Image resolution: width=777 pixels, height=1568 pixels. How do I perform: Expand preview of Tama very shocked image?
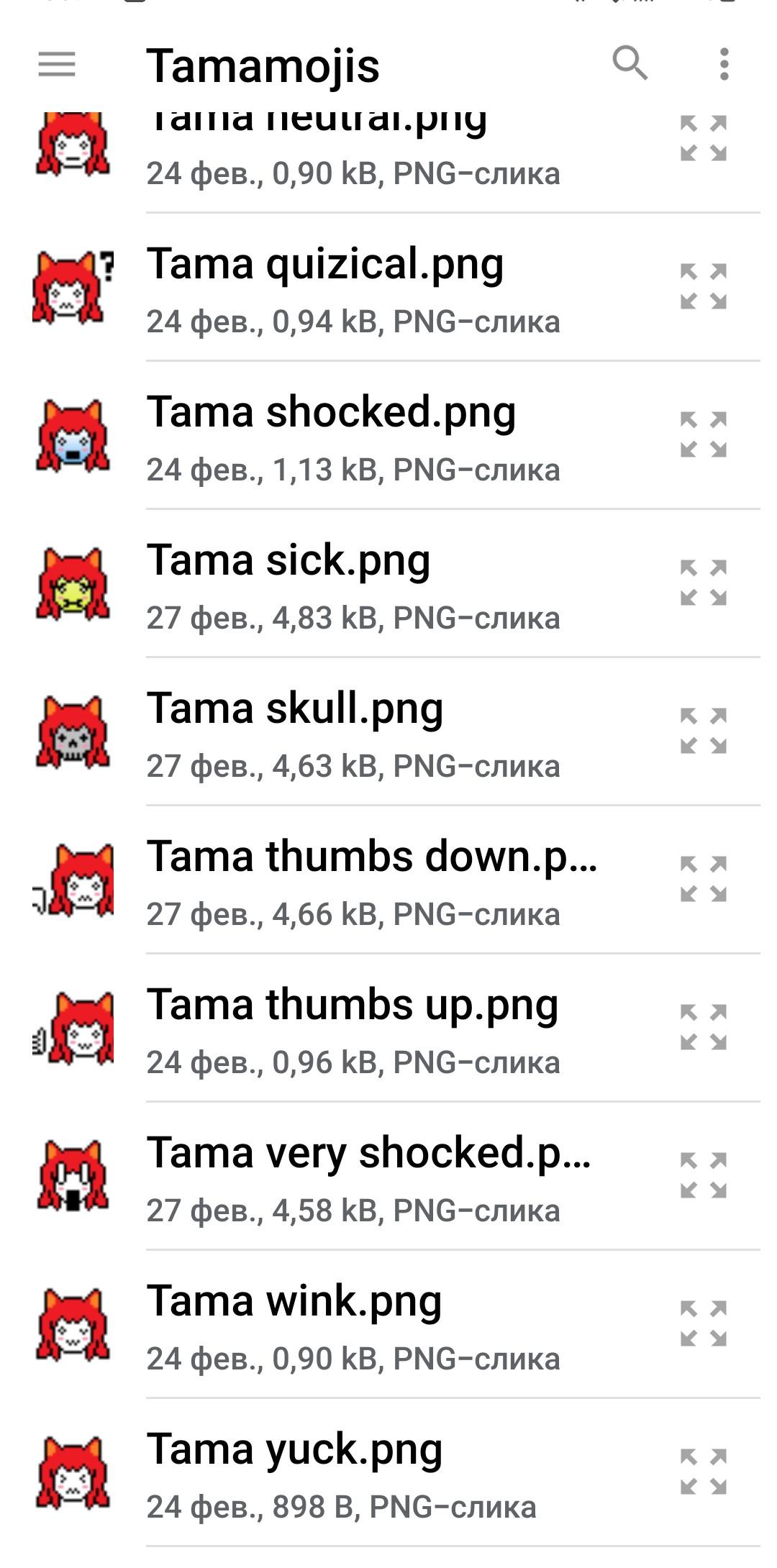point(704,1175)
